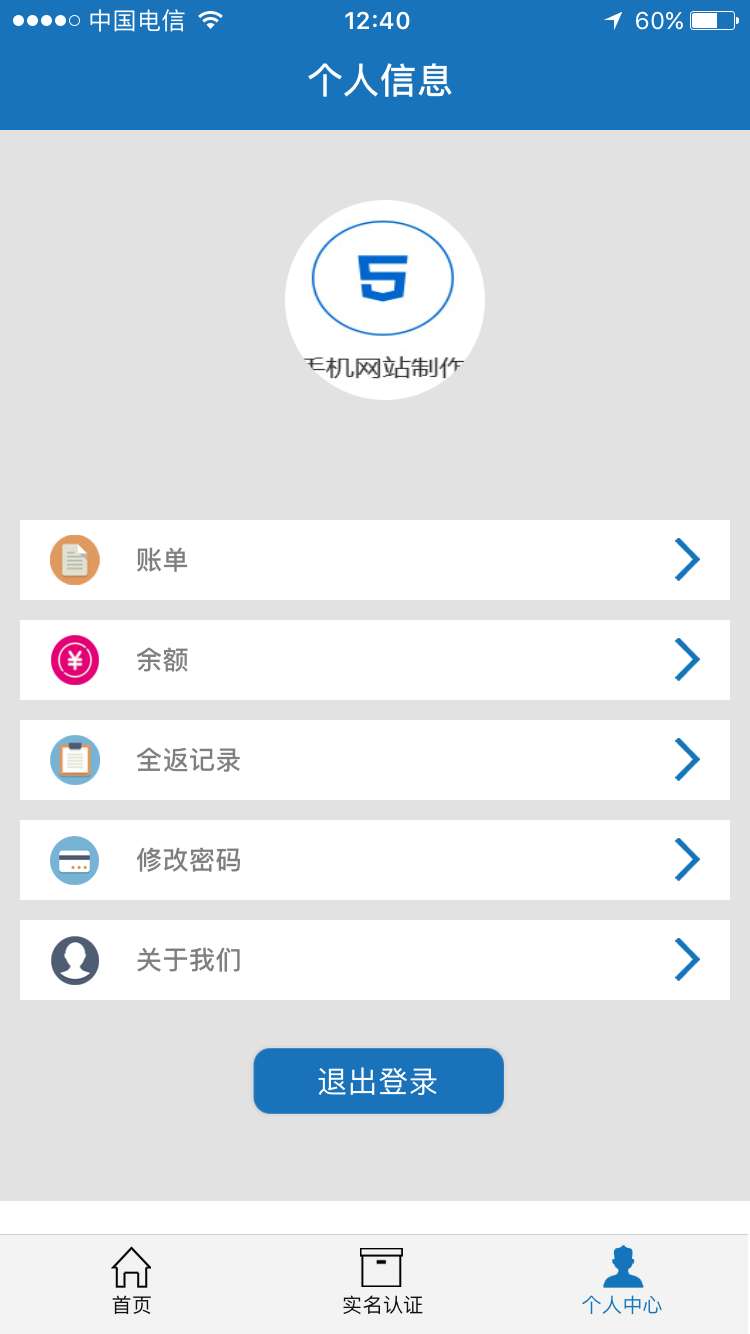This screenshot has height=1334, width=750.
Task: Open 修改密码 to change password
Action: (x=374, y=860)
